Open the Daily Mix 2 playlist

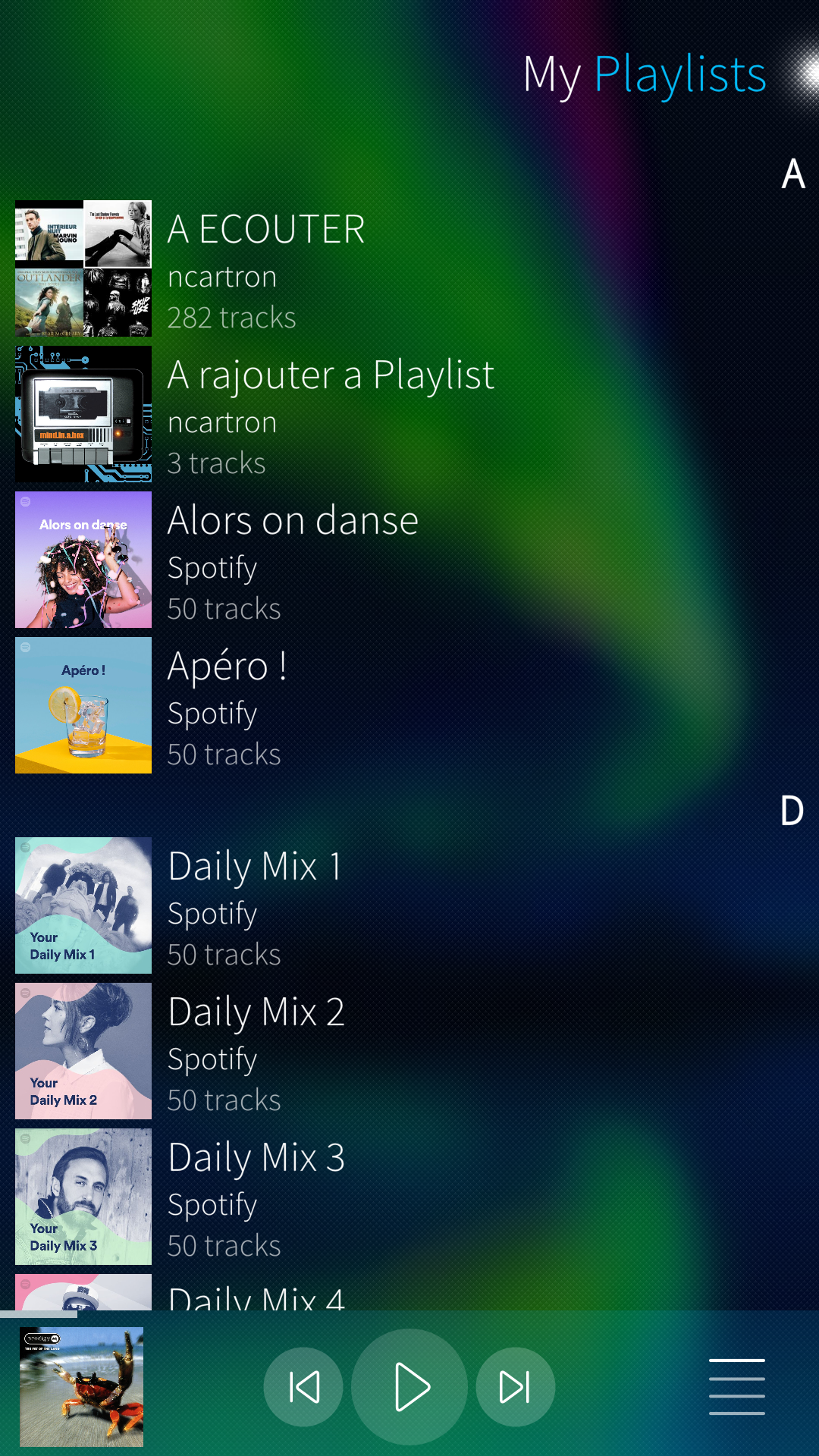tap(256, 1051)
